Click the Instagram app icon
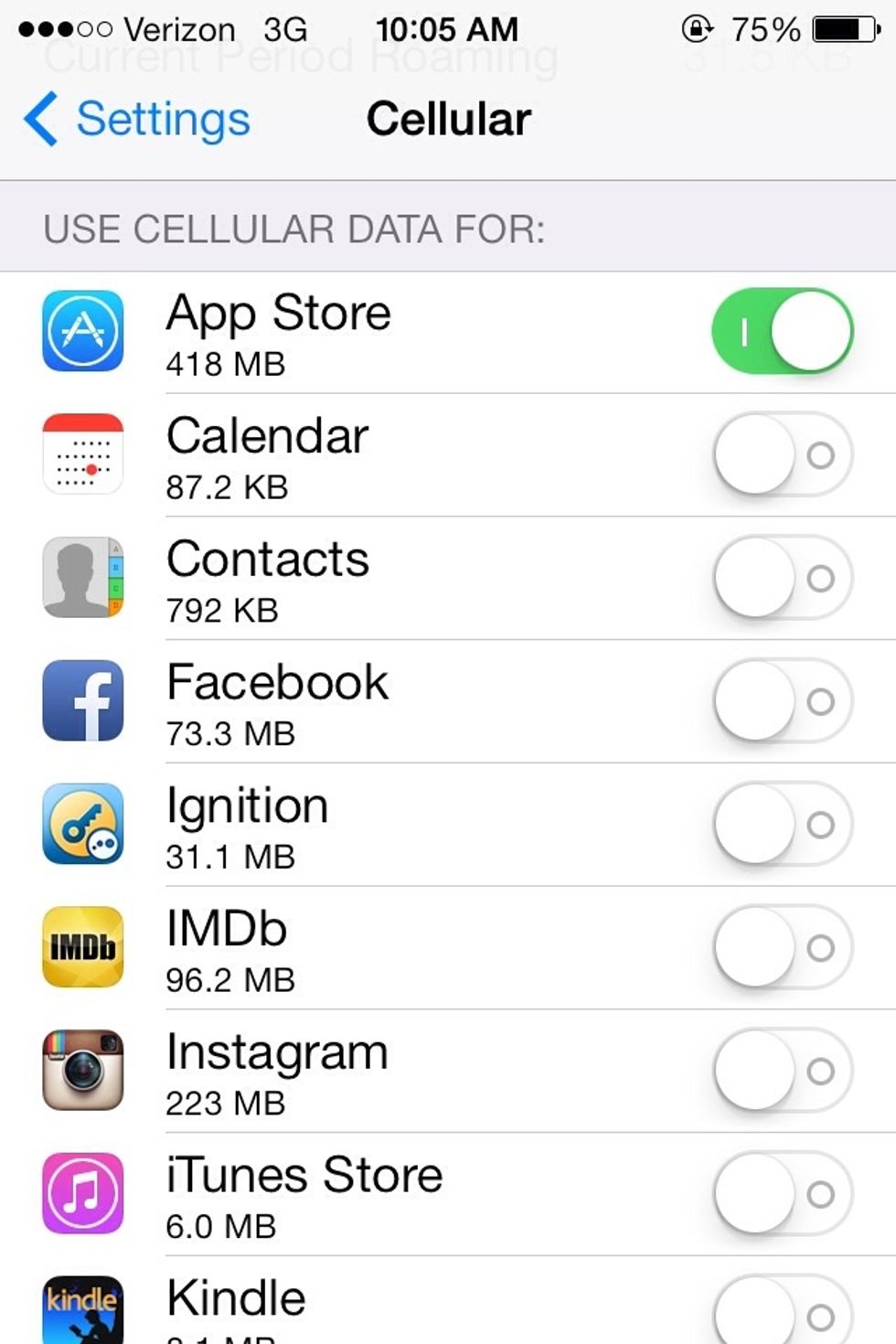896x1344 pixels. (82, 1071)
